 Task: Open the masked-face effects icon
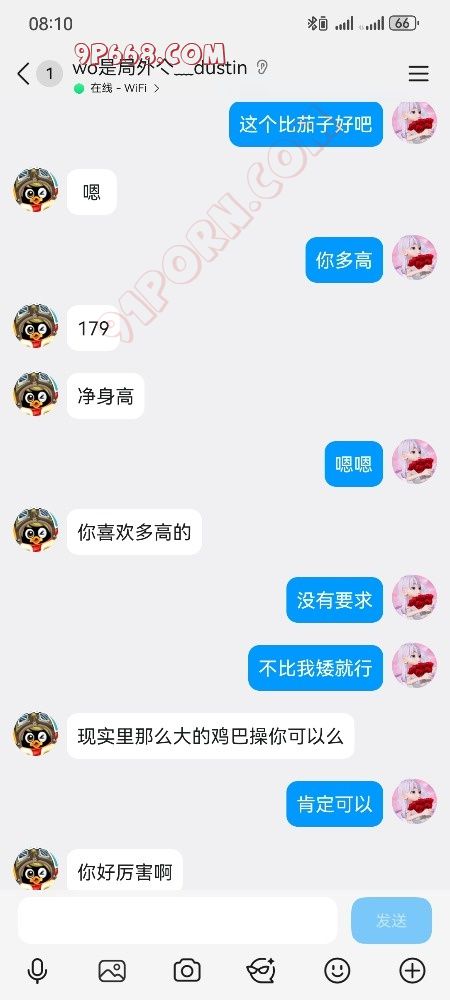click(261, 971)
